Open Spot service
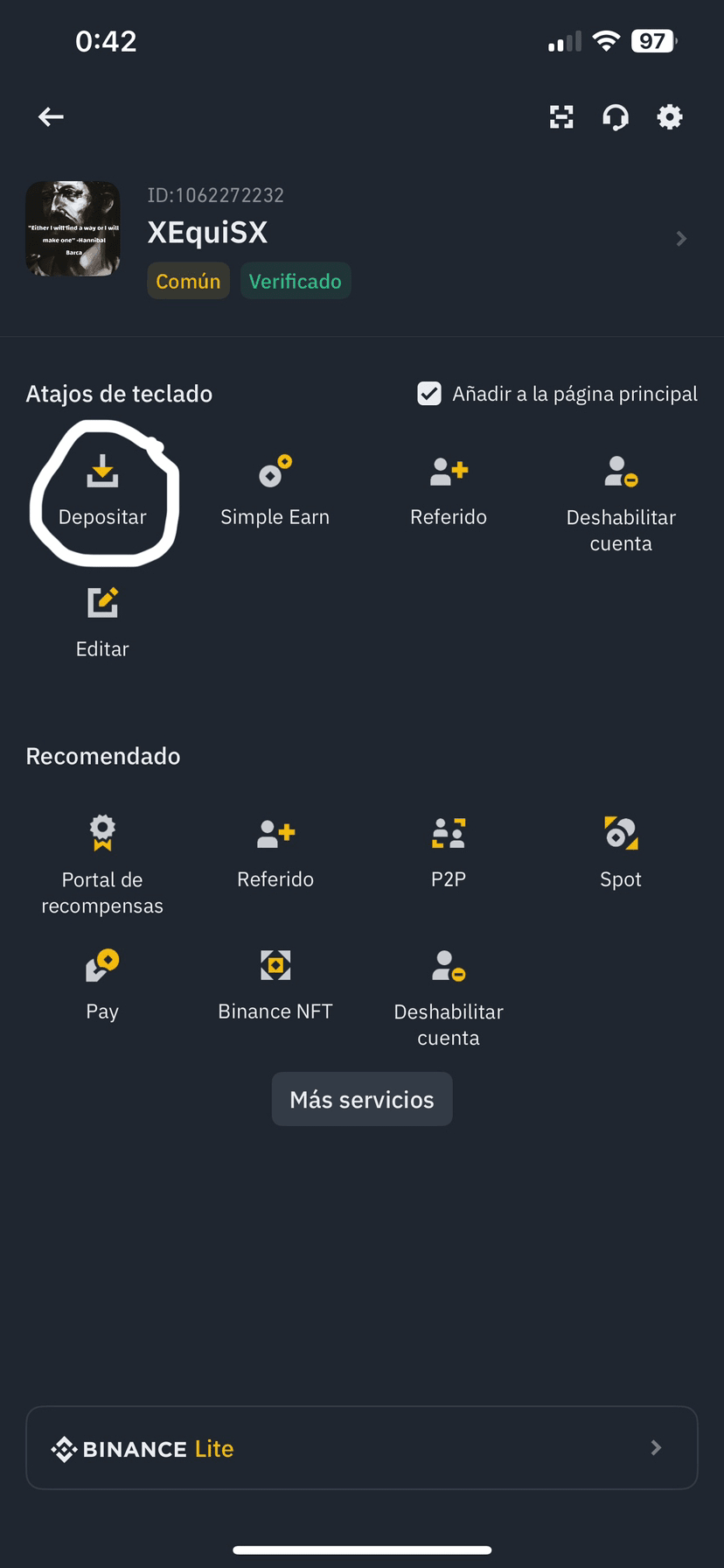724x1568 pixels. pos(621,851)
